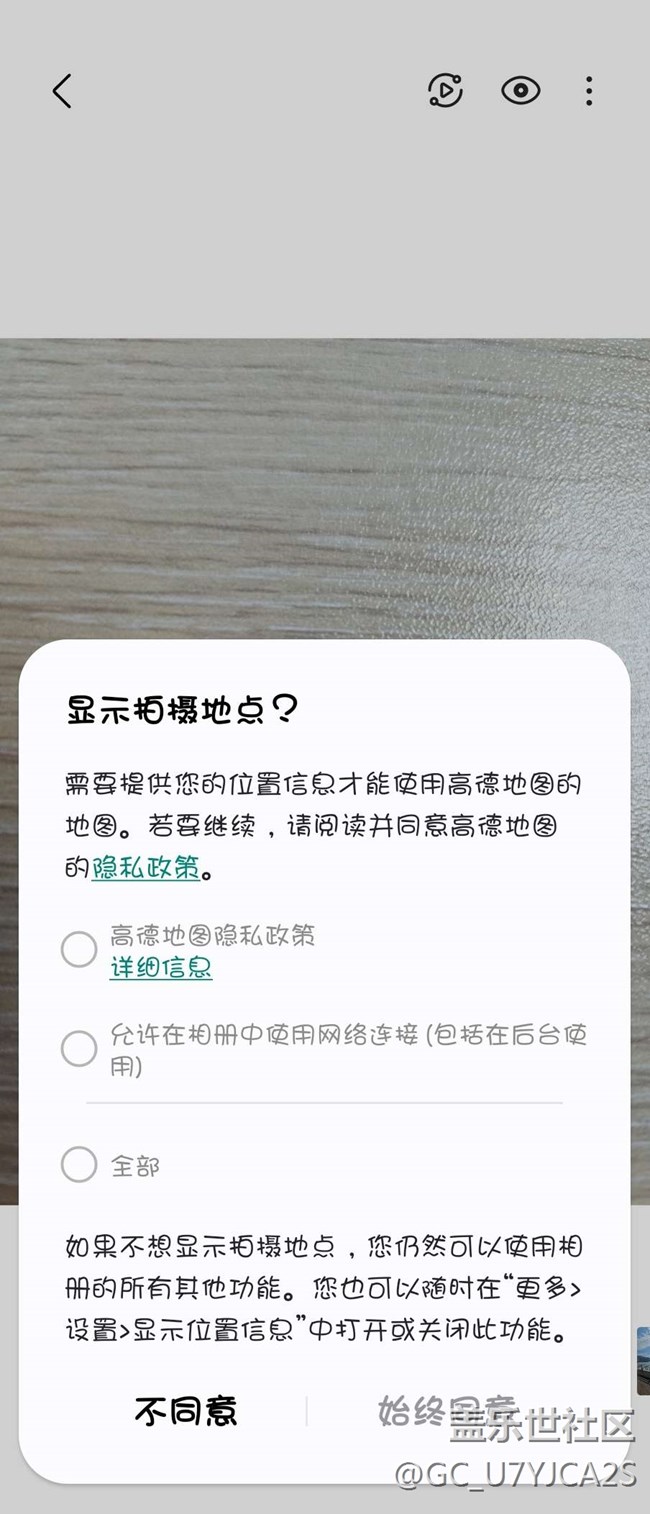Check the 高德地图隐私政策 option

(79, 949)
